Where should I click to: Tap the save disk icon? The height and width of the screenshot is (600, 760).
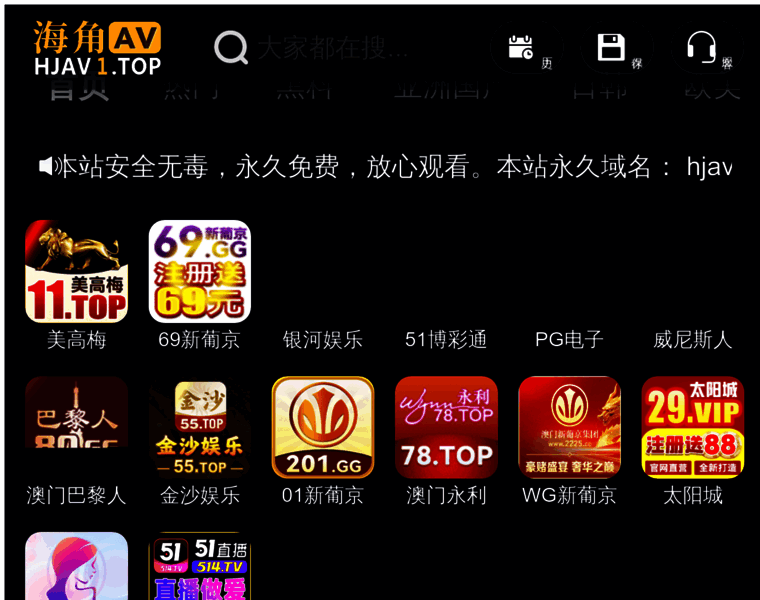pyautogui.click(x=611, y=47)
